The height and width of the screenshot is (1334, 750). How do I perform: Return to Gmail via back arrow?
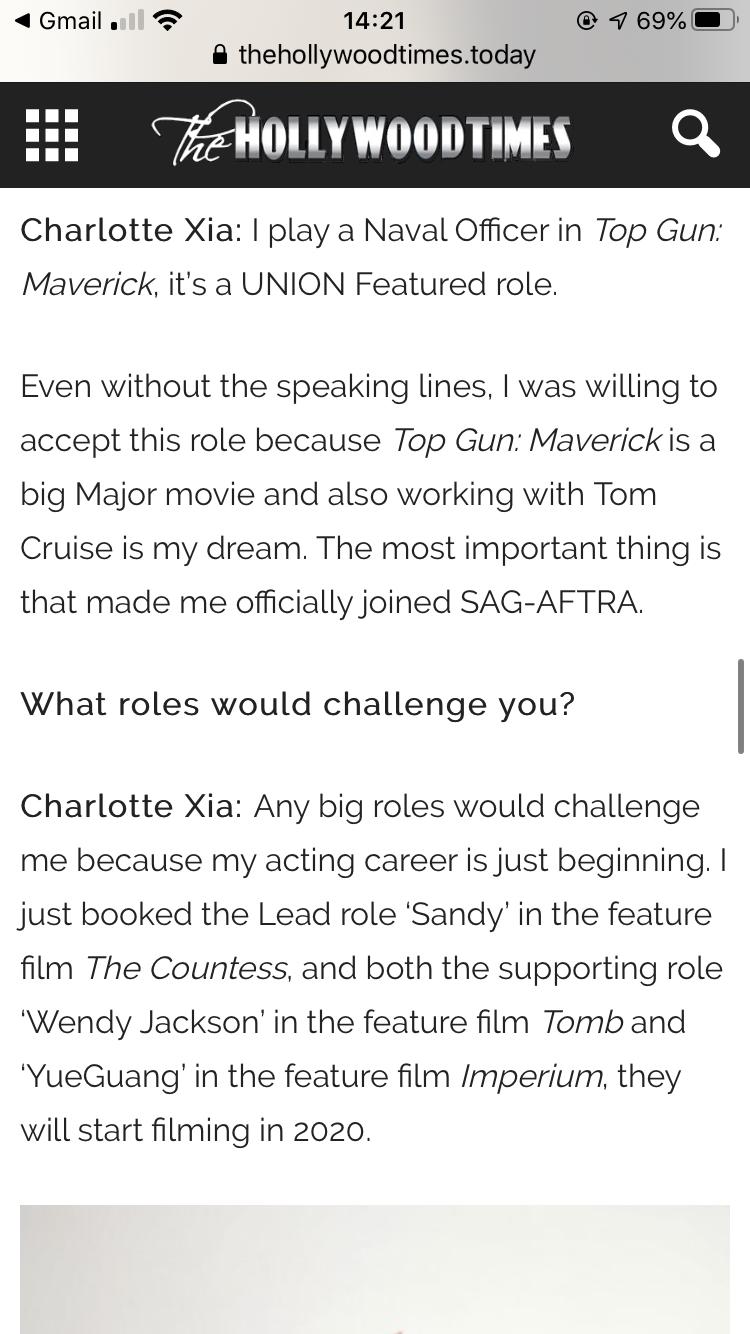[x=59, y=20]
